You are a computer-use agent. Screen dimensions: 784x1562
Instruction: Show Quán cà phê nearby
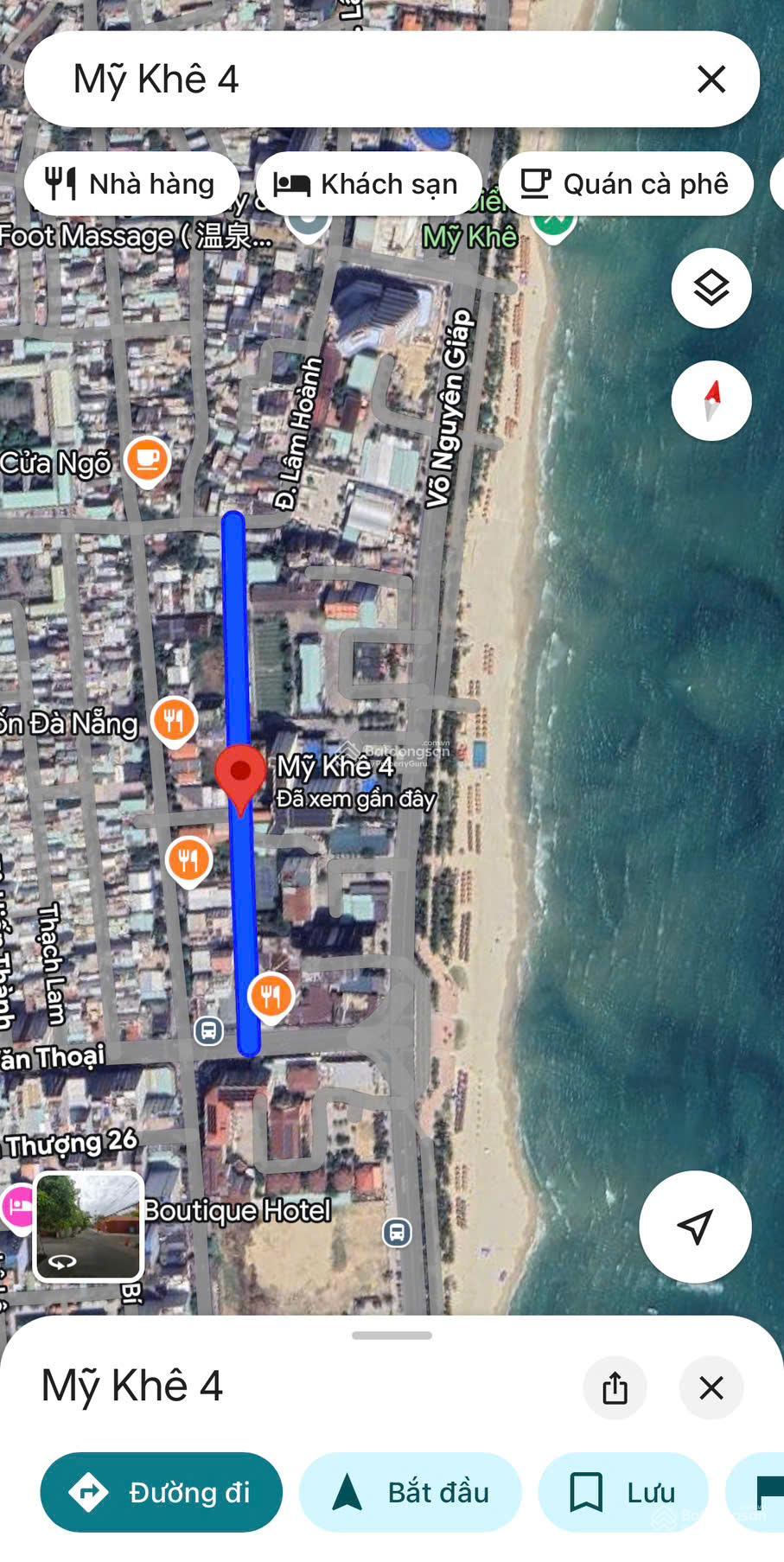point(625,184)
